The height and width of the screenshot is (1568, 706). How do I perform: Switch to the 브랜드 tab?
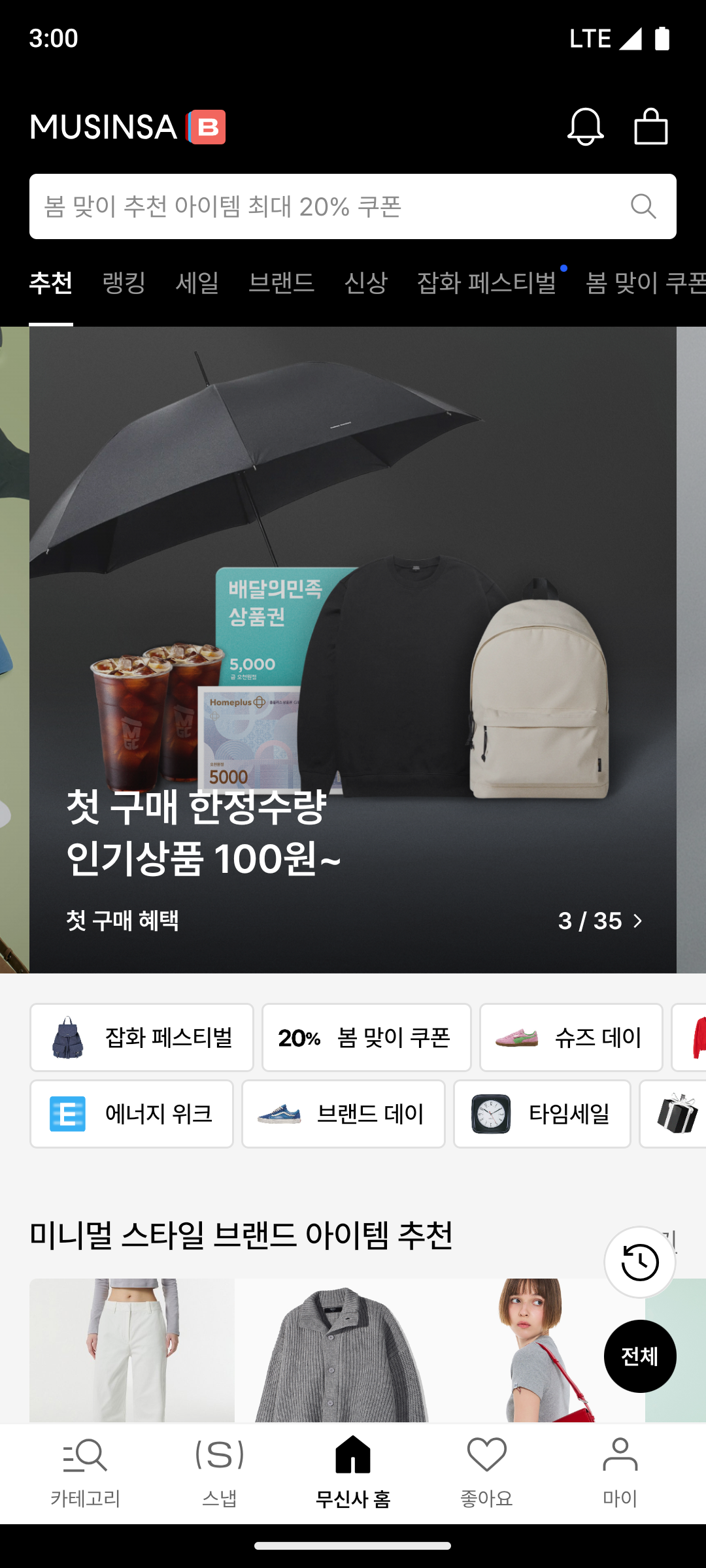(x=281, y=283)
